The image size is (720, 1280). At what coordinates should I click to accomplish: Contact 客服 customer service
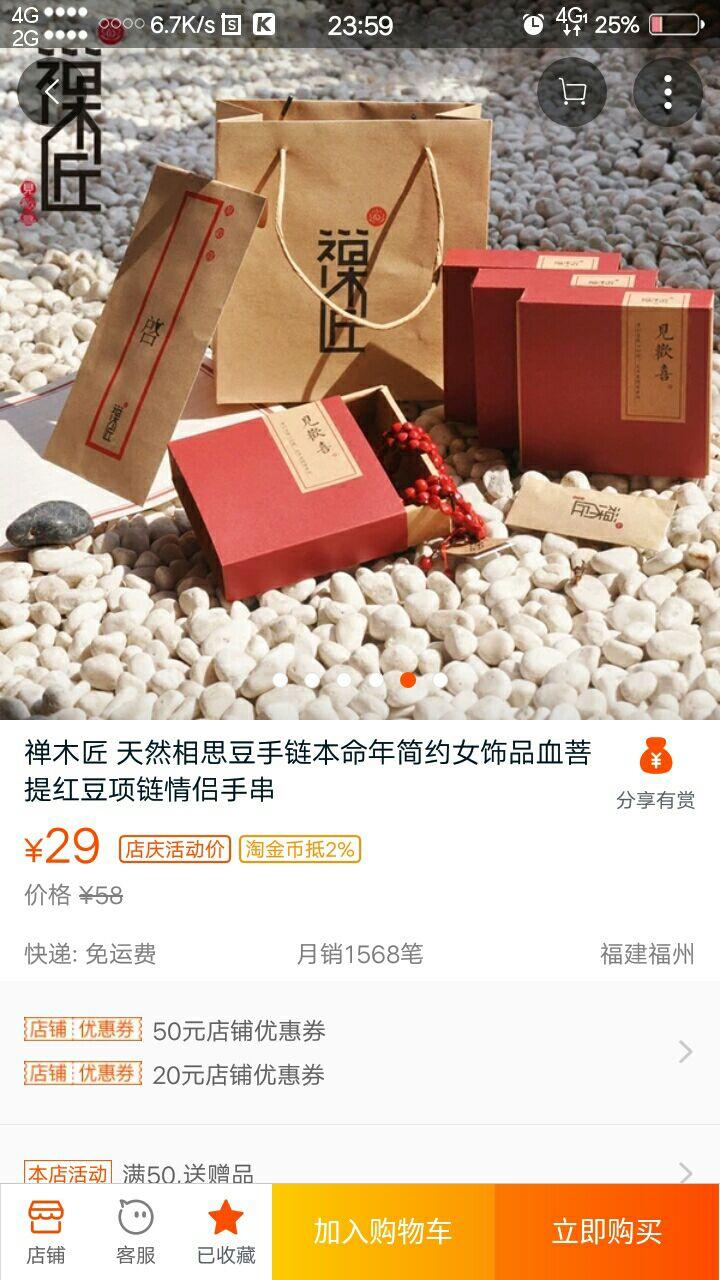tap(136, 1232)
